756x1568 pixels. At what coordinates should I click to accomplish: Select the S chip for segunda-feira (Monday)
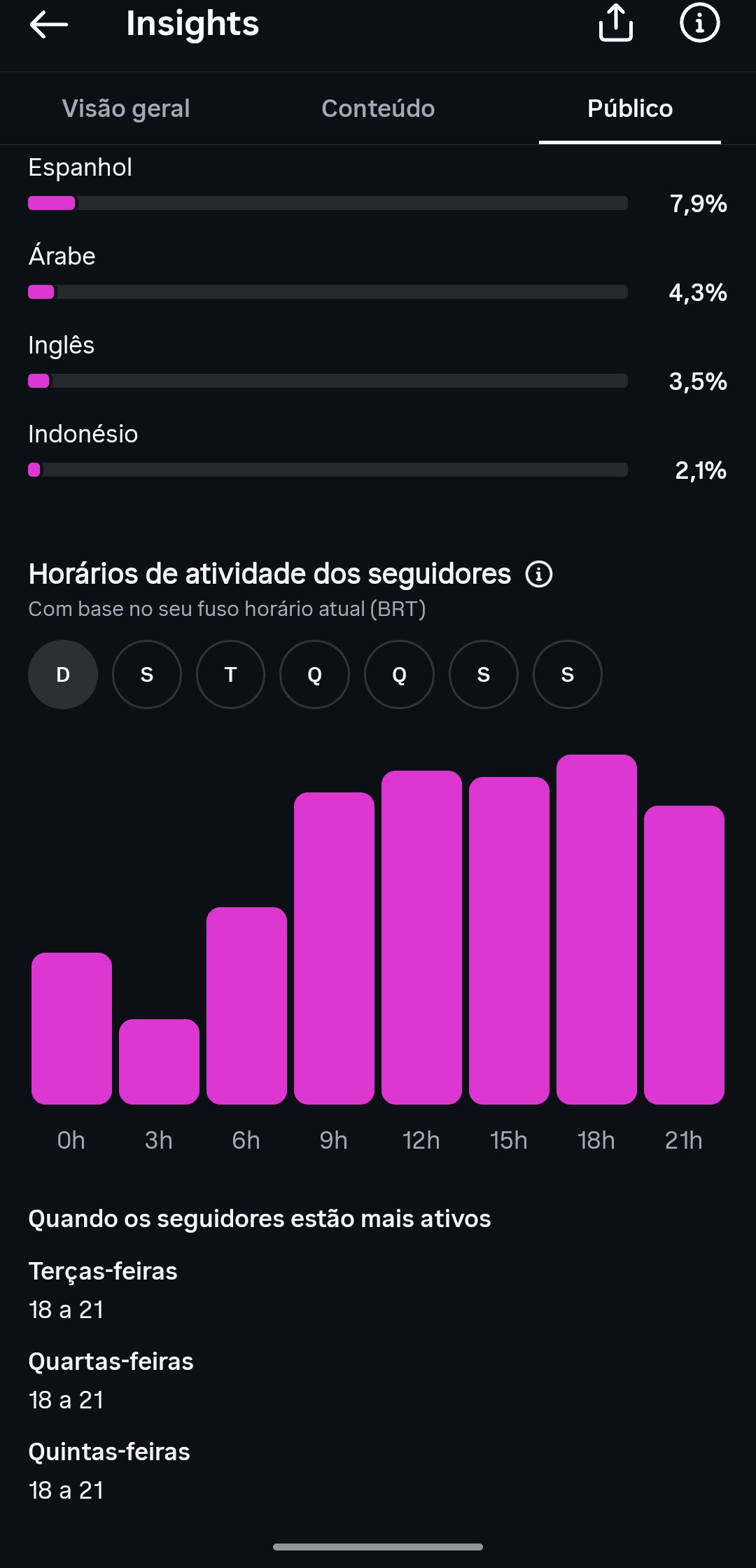coord(147,674)
